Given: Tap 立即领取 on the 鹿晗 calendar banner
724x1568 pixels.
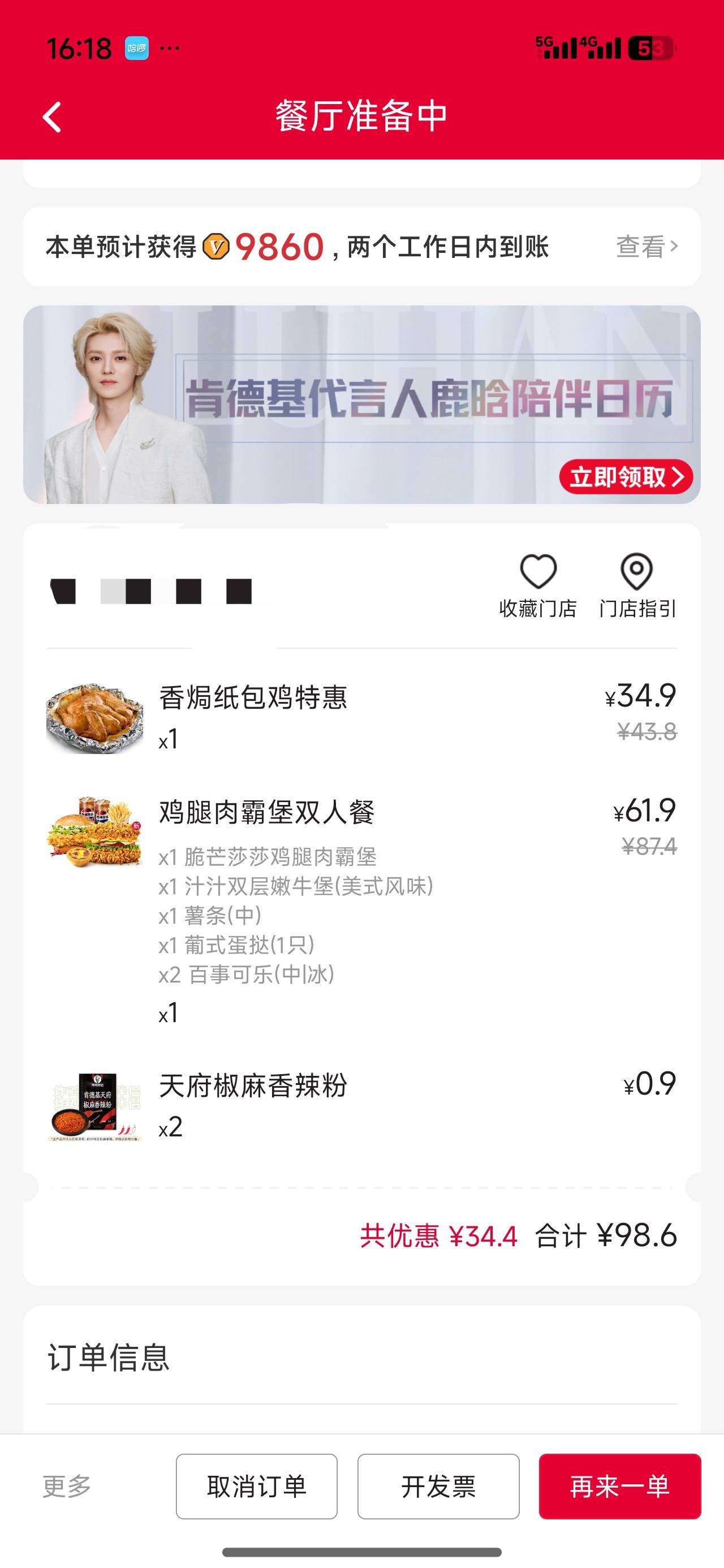Looking at the screenshot, I should (626, 477).
